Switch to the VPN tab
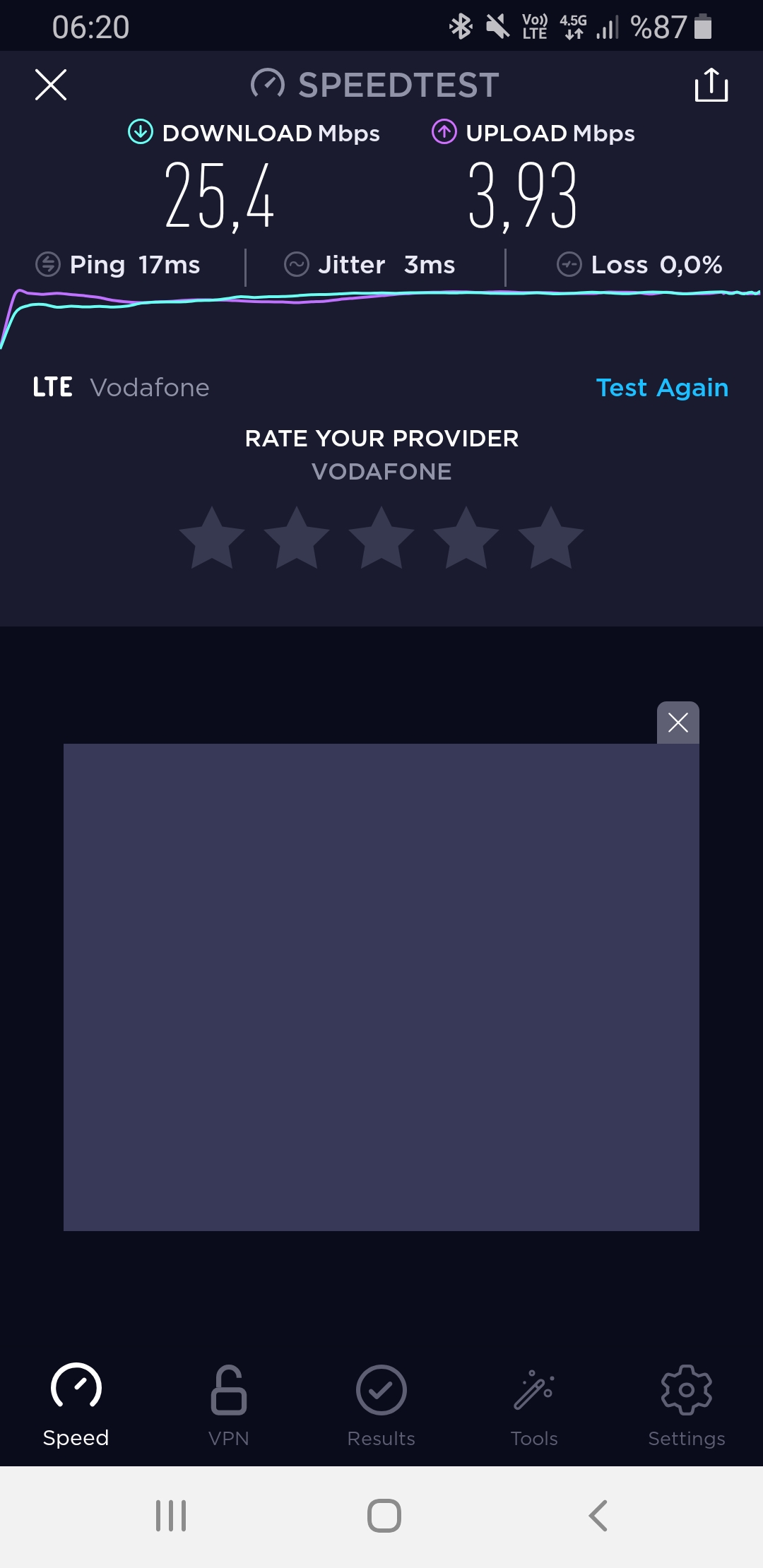 coord(229,1406)
